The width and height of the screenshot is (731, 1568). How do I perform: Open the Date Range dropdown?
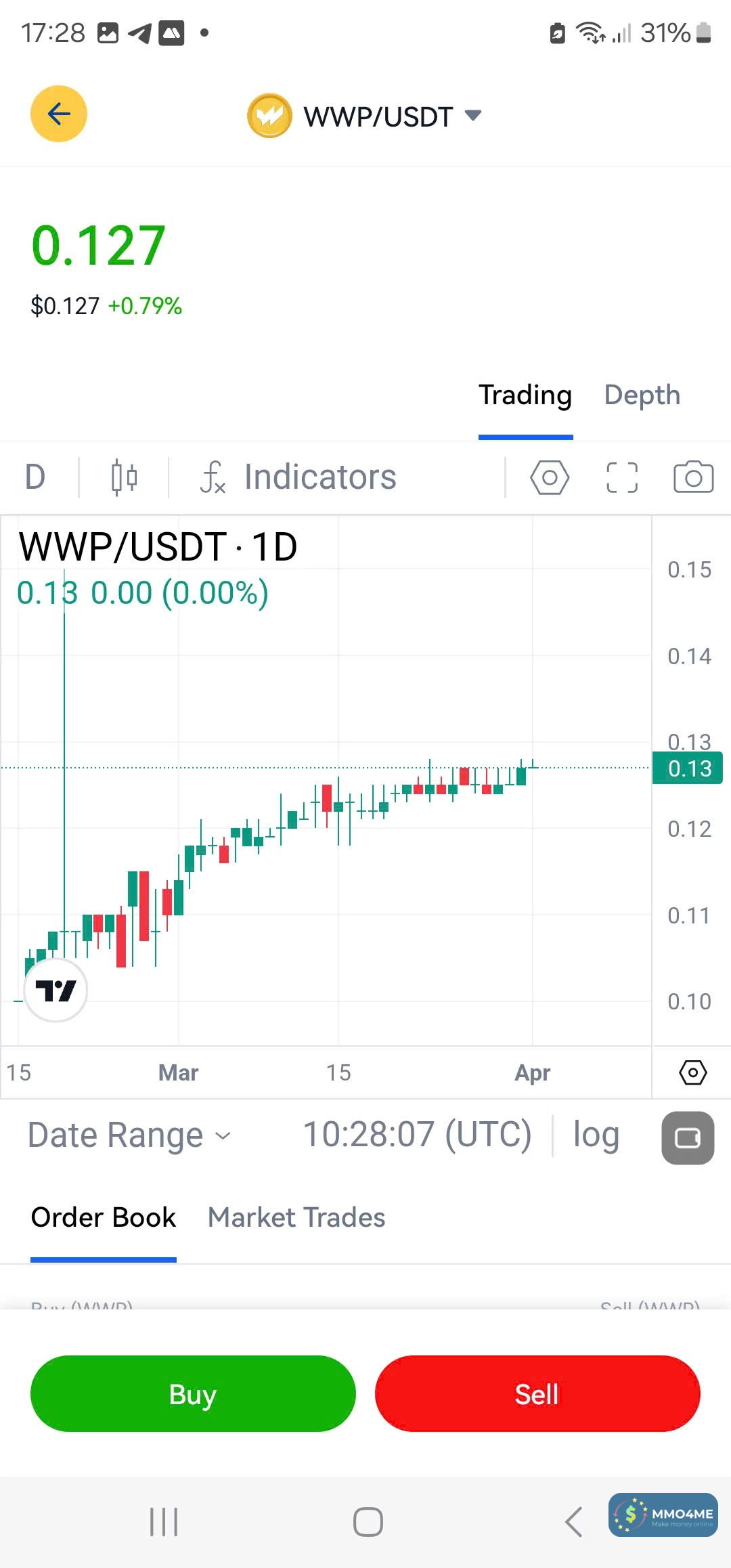click(129, 1135)
